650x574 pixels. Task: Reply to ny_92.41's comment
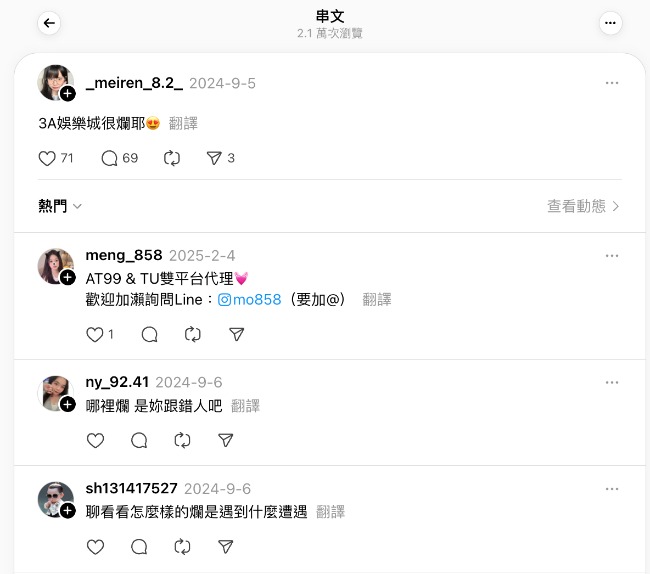pos(139,440)
